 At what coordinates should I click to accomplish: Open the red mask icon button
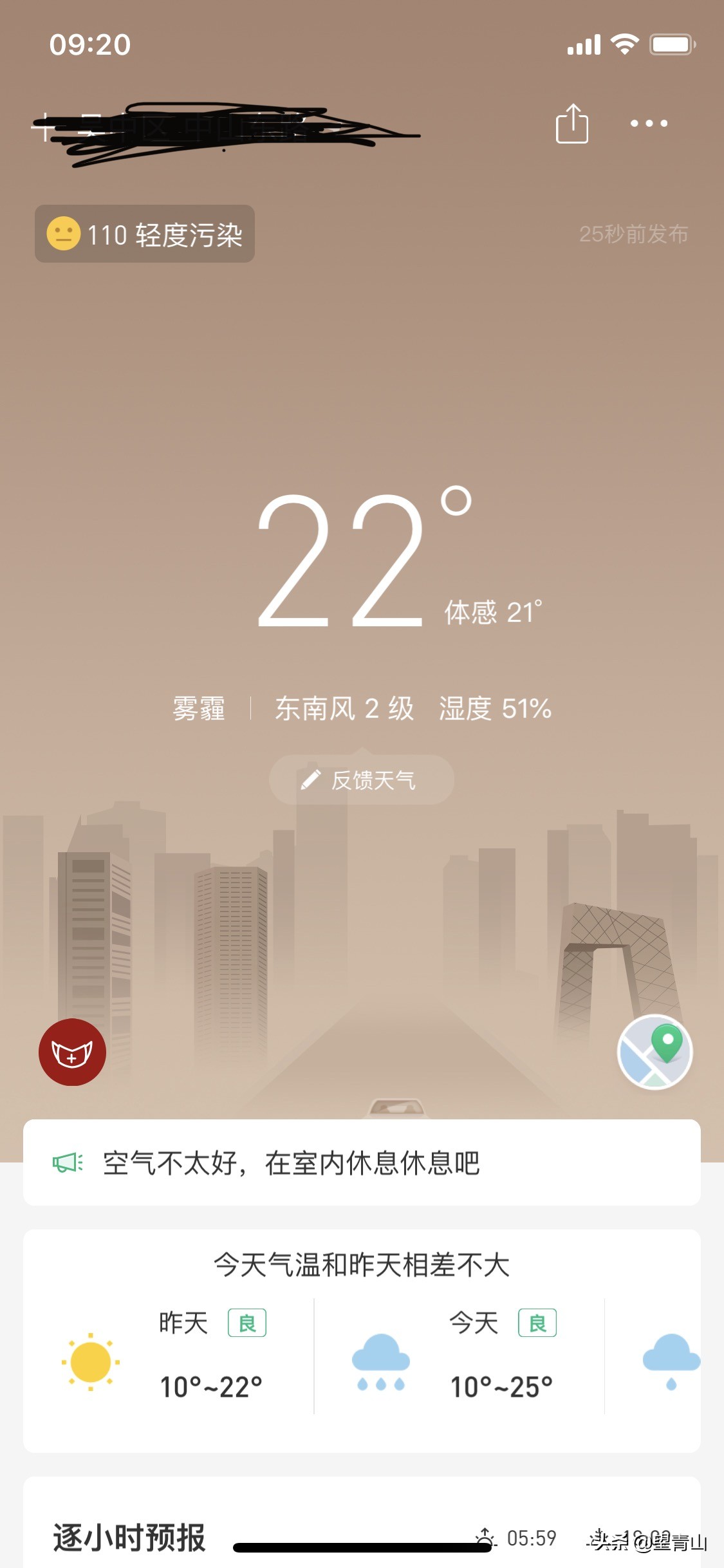point(72,1052)
